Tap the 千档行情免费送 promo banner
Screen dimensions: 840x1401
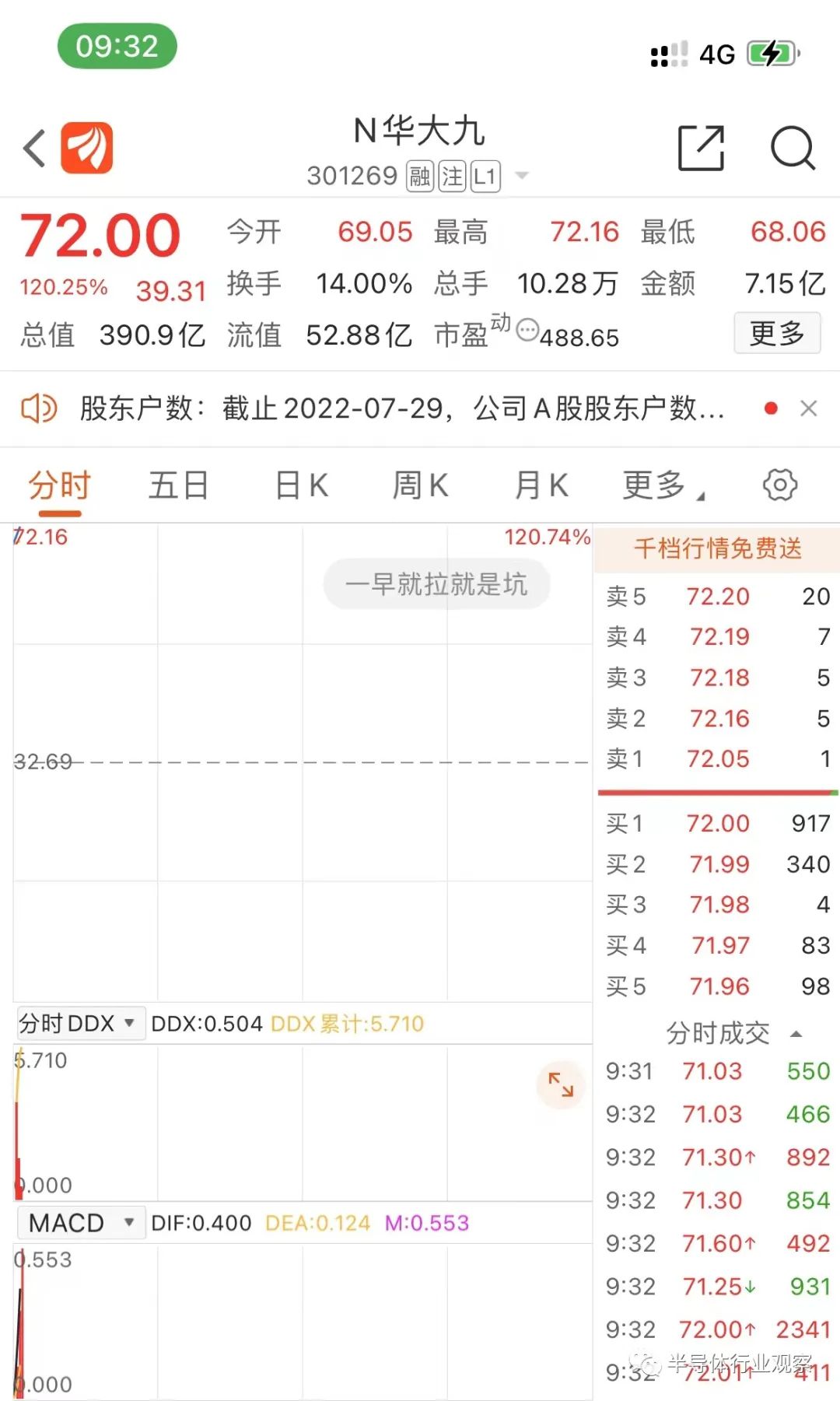tap(717, 548)
